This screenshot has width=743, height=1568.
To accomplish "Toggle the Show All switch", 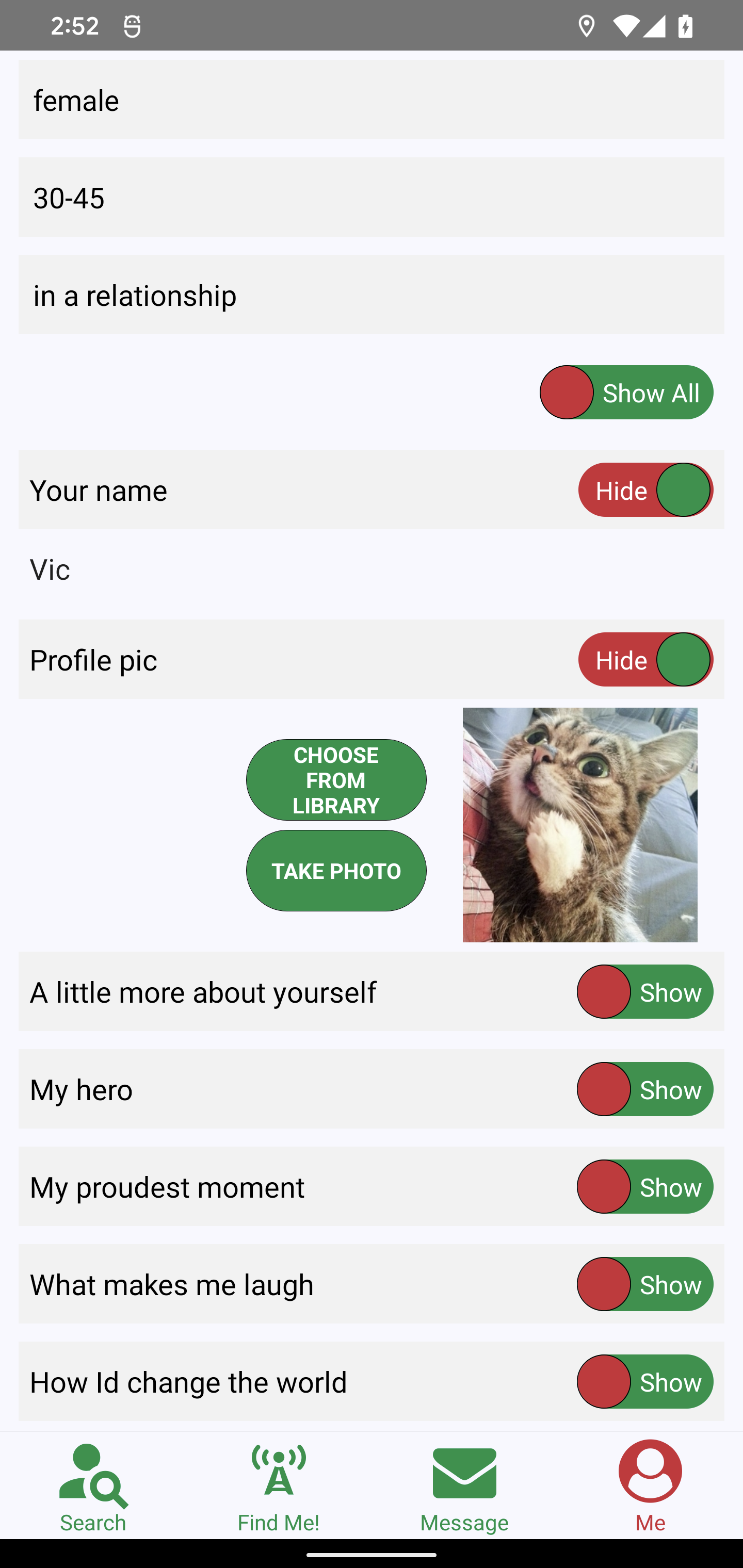I will click(x=626, y=393).
